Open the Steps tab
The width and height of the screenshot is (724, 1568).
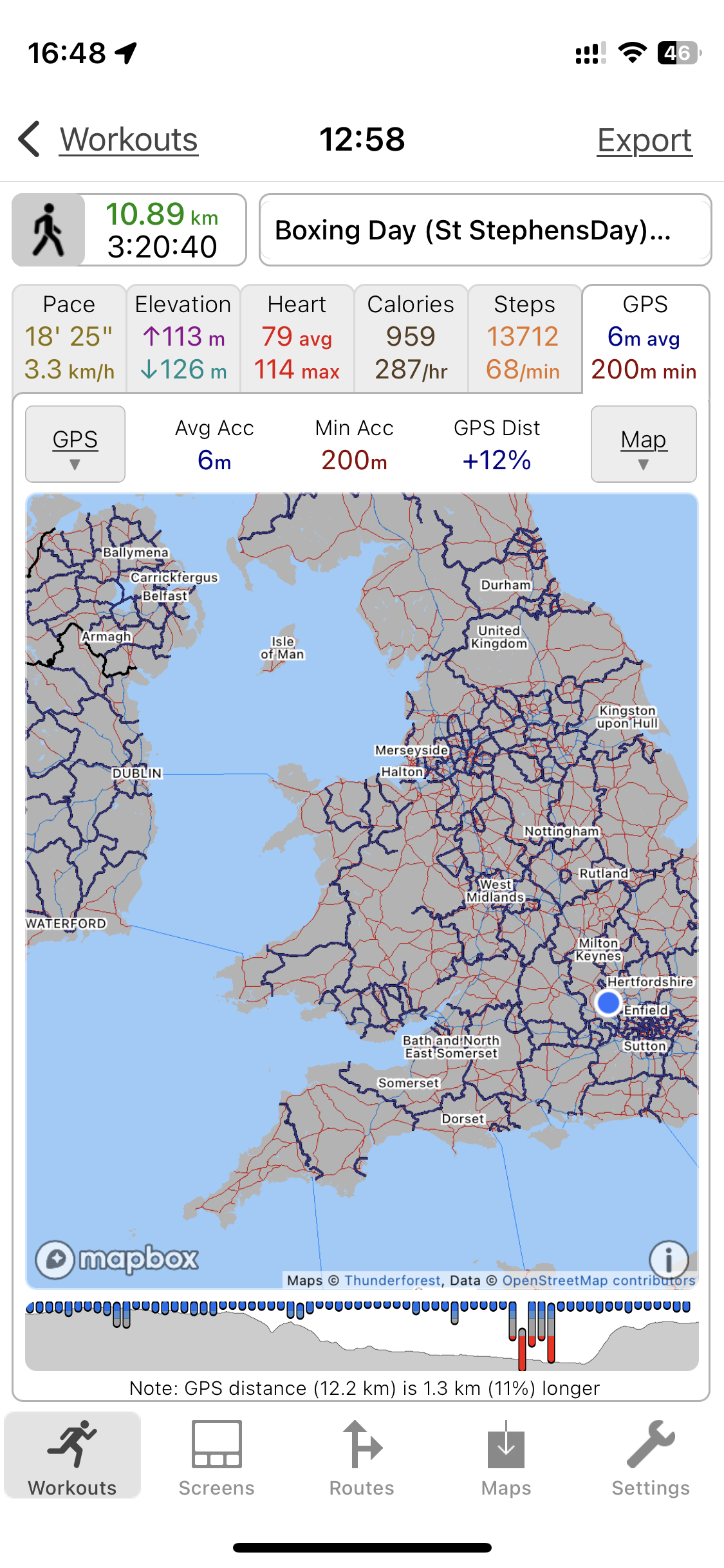[524, 338]
